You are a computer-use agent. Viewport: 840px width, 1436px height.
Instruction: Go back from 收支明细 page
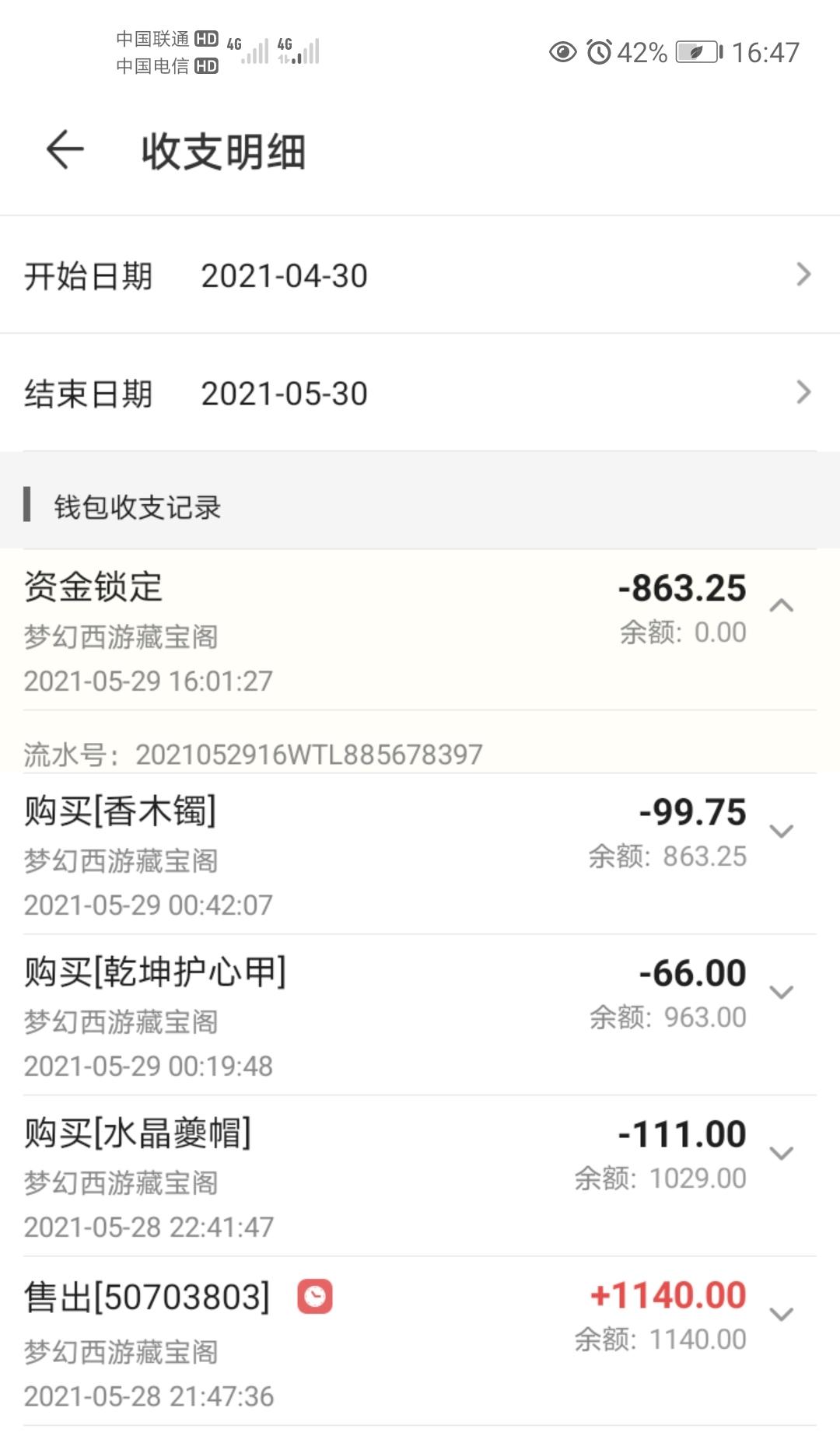65,149
